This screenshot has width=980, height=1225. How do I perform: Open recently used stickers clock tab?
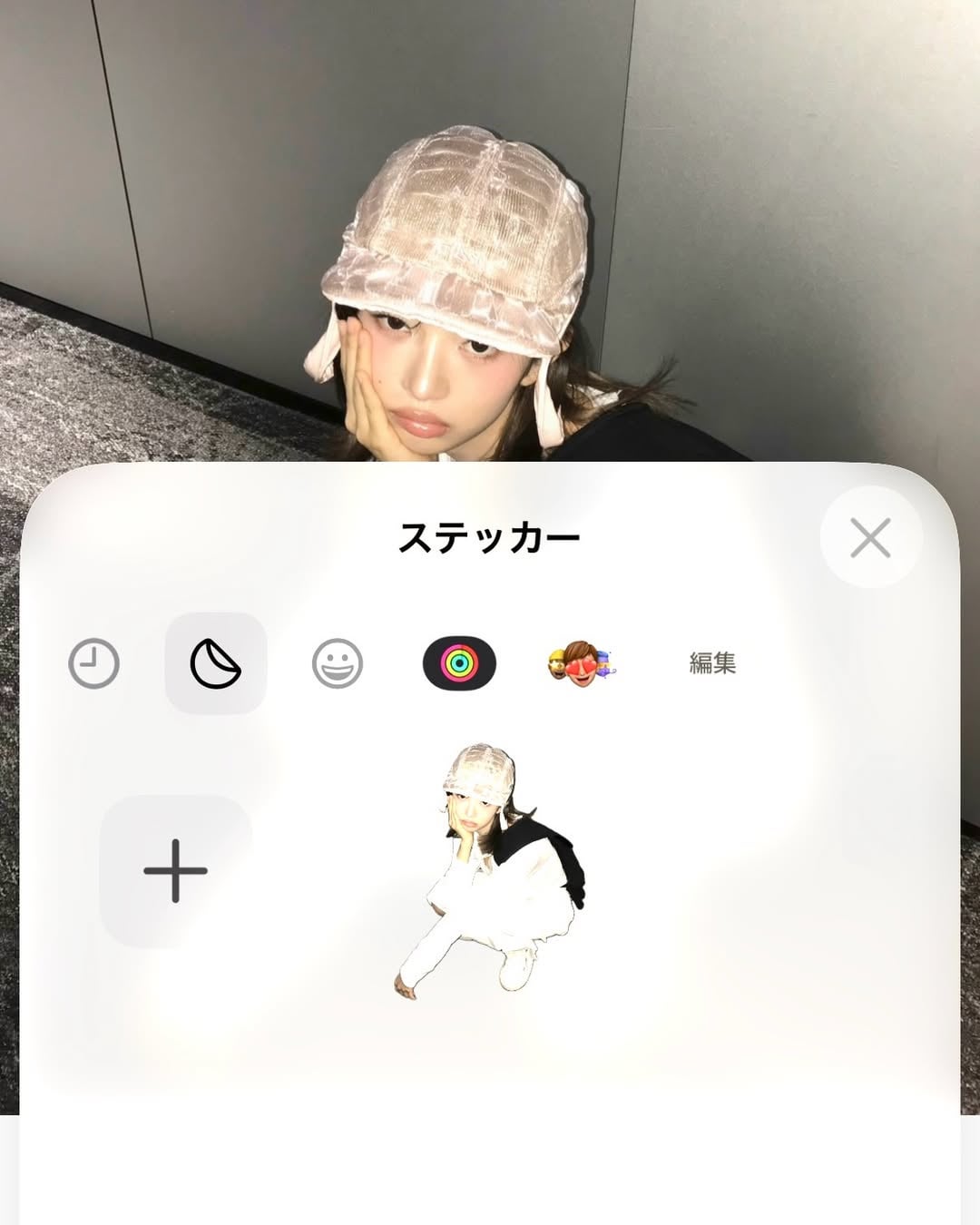(x=93, y=663)
